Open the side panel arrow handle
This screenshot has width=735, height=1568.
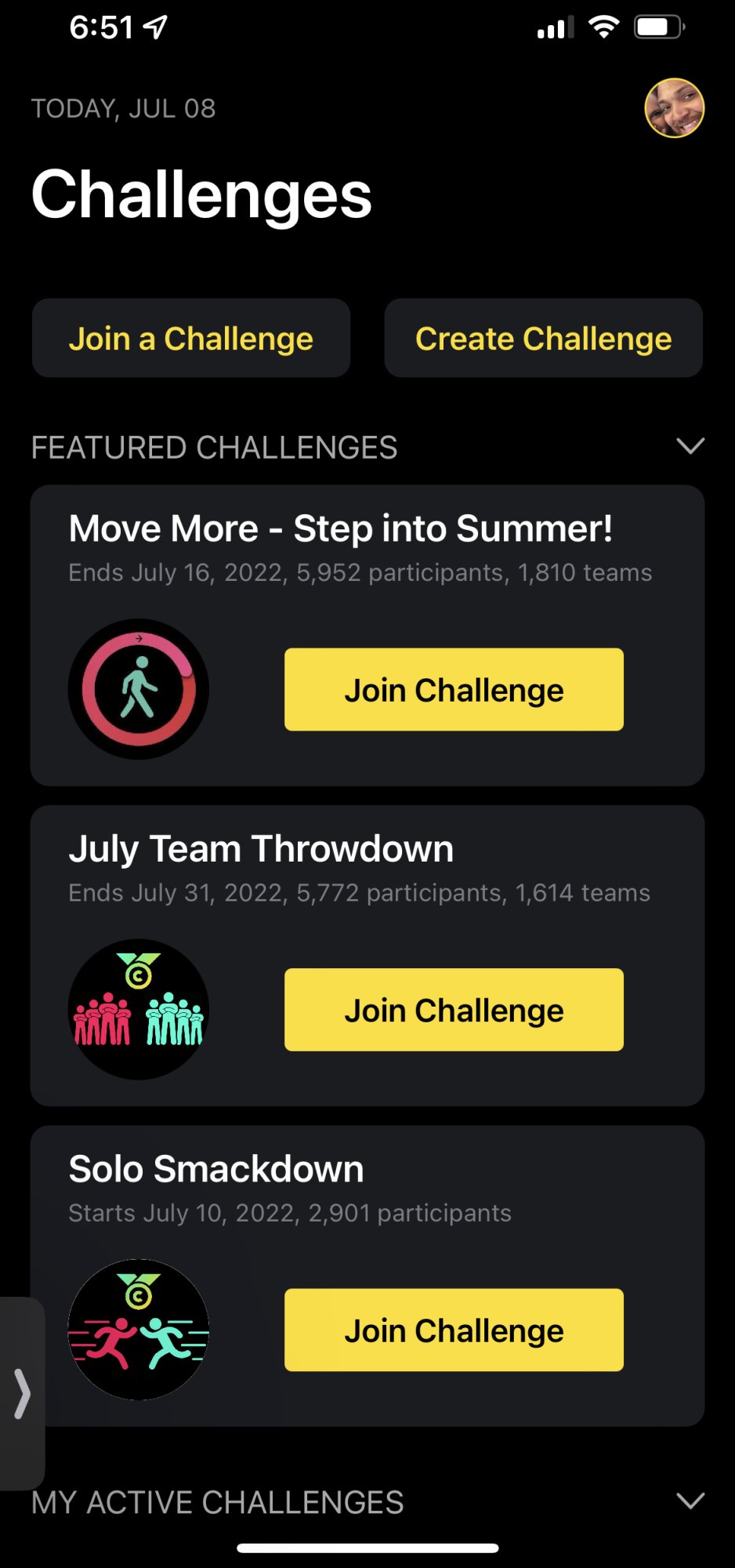click(22, 1394)
